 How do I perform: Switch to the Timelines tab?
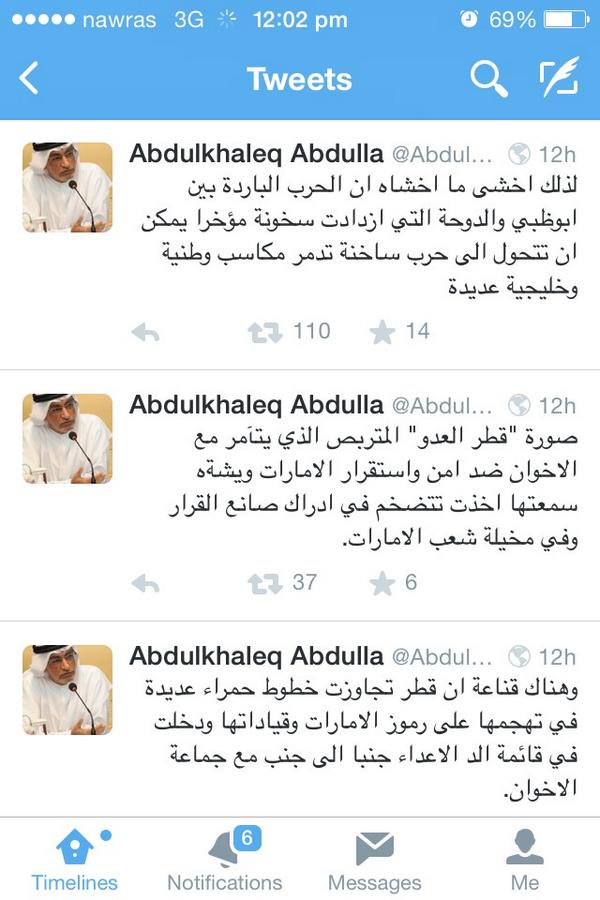click(x=75, y=862)
